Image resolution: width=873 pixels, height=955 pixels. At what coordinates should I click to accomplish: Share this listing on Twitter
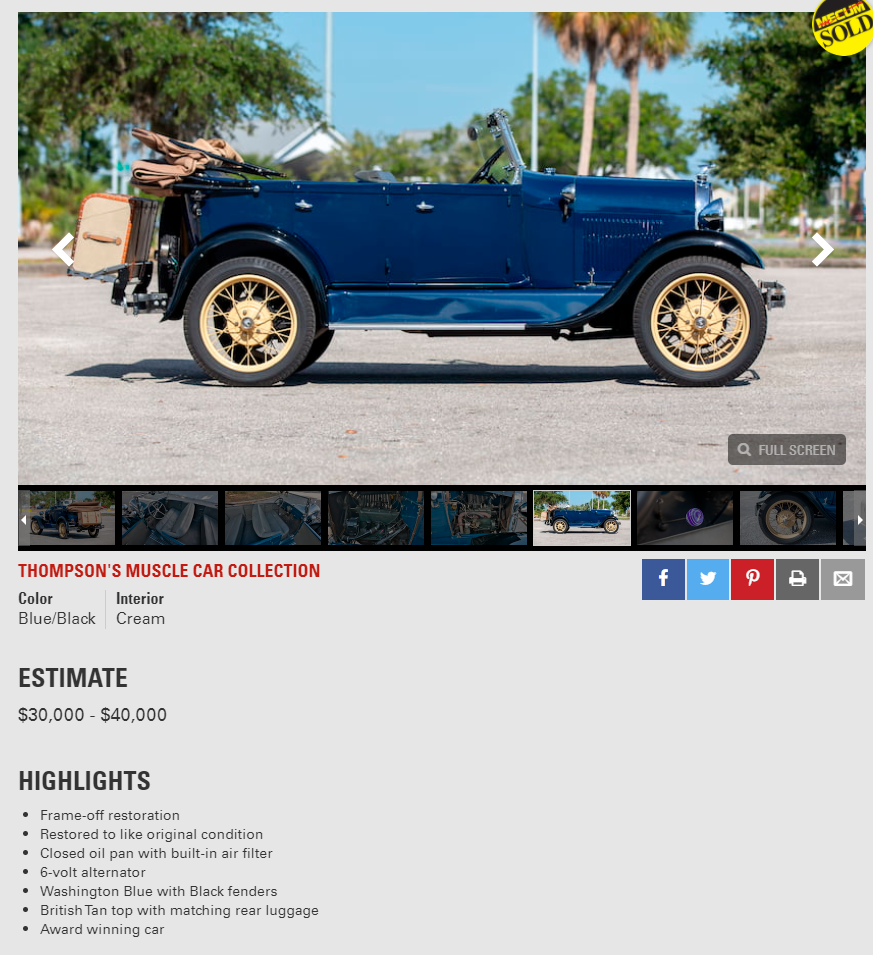click(x=708, y=579)
